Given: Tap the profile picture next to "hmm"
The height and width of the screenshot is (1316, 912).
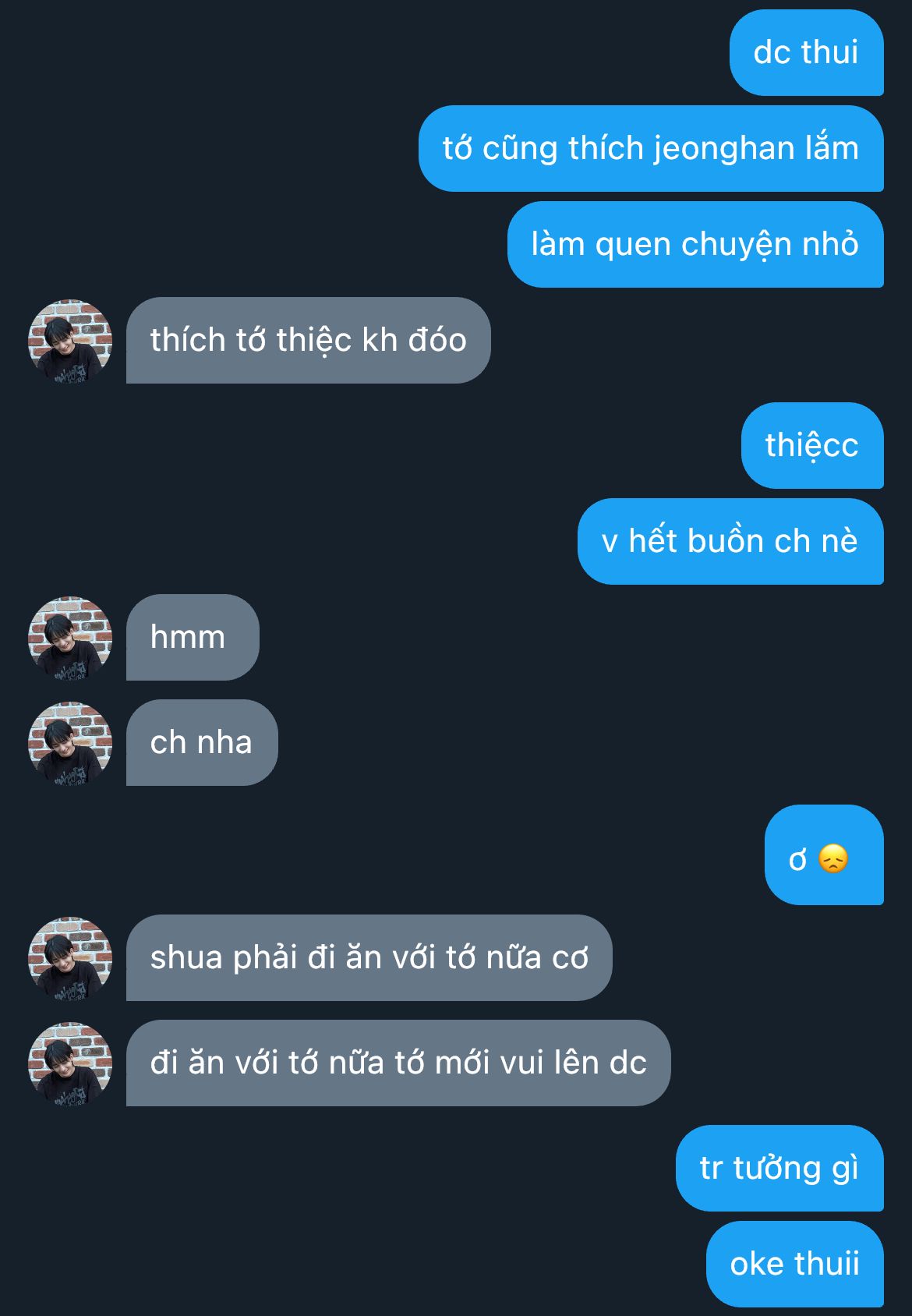Looking at the screenshot, I should pyautogui.click(x=70, y=638).
